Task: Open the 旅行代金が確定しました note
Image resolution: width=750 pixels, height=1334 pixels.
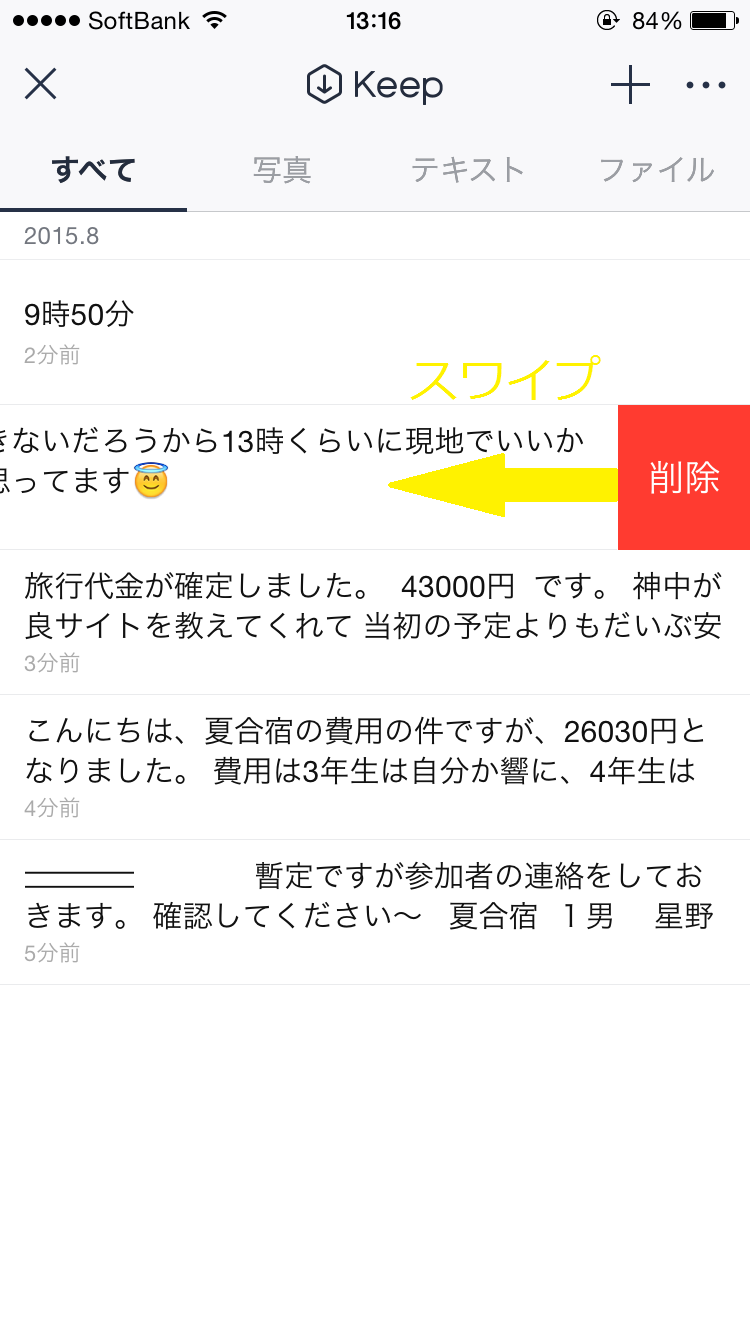Action: tap(375, 622)
